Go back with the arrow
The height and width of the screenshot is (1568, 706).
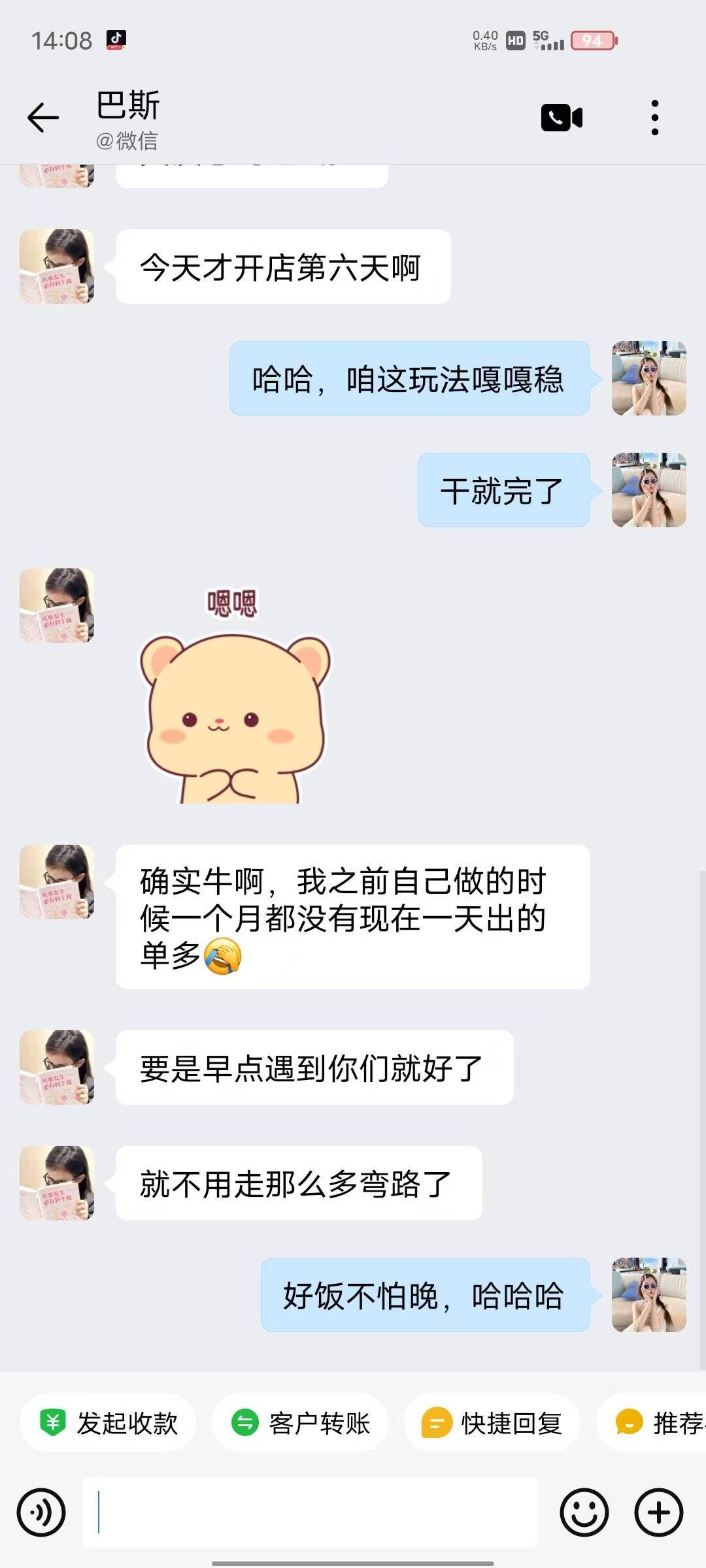pyautogui.click(x=43, y=116)
